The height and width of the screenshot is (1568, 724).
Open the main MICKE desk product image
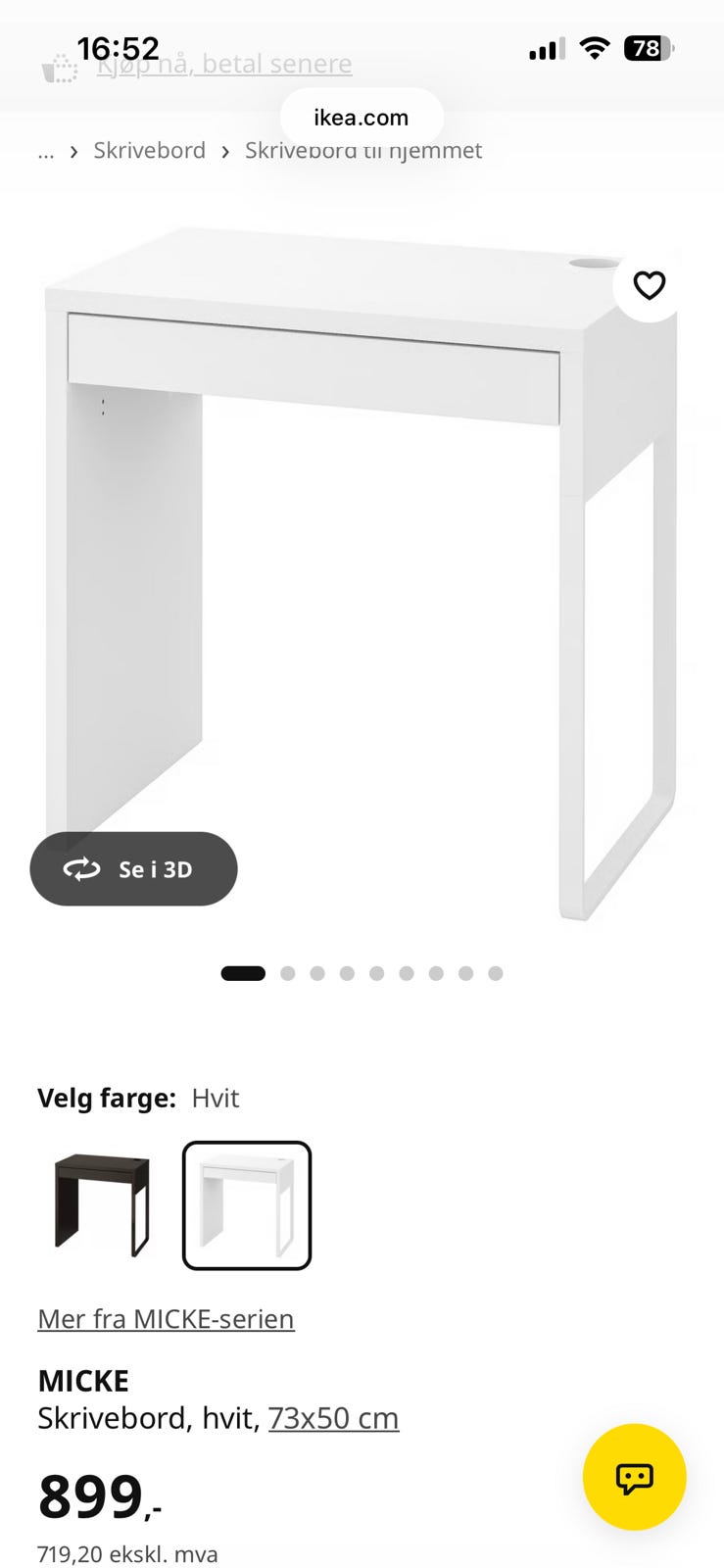(362, 573)
